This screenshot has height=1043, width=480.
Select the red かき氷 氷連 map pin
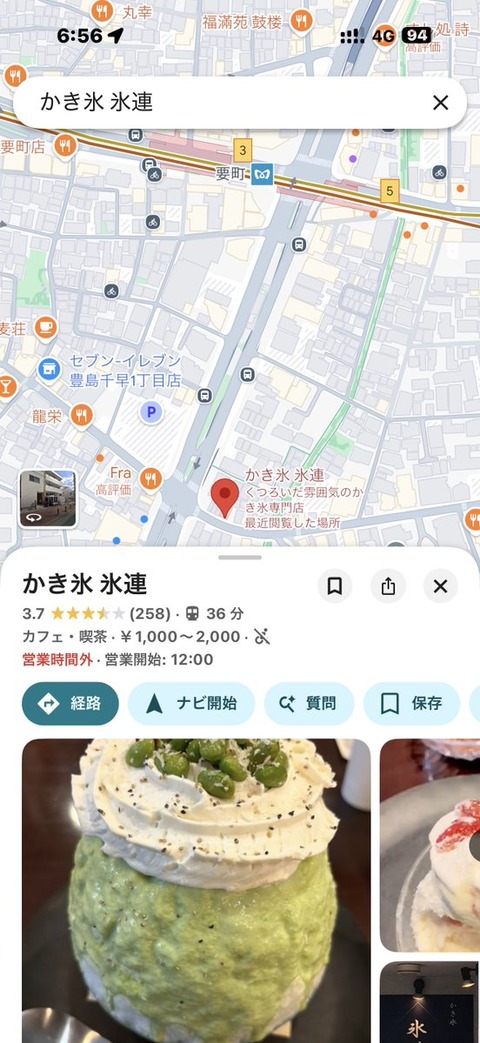225,498
